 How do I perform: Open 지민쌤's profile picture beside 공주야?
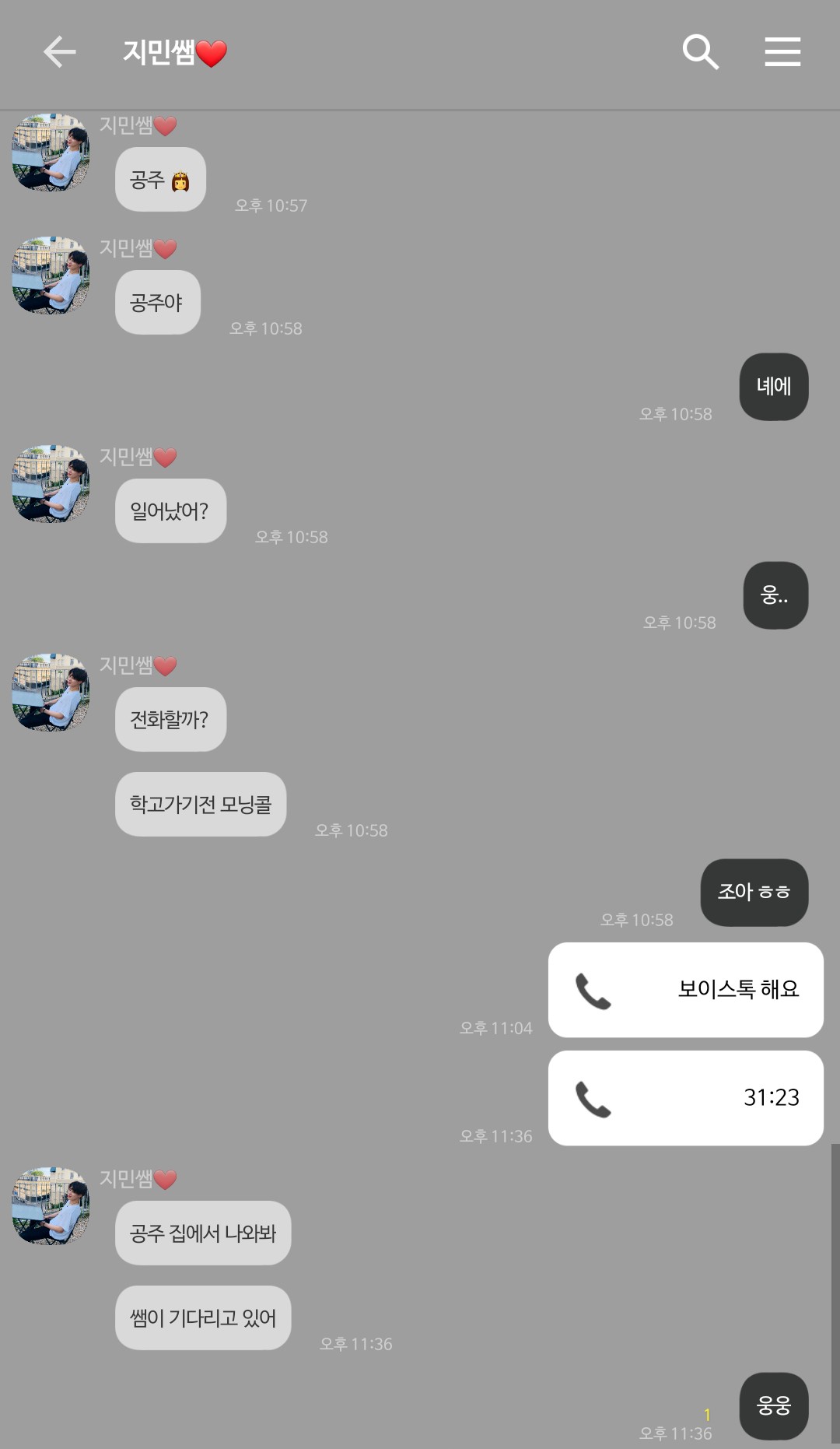[x=51, y=275]
